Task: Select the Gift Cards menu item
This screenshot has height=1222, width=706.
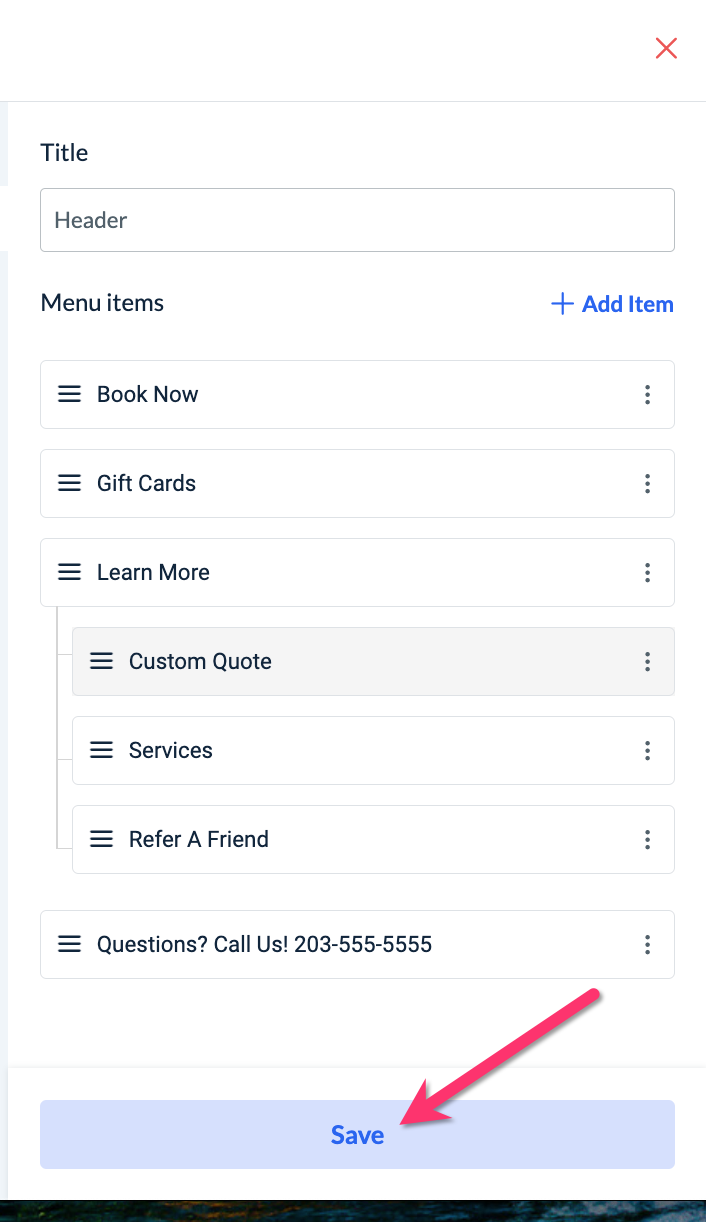Action: 146,483
